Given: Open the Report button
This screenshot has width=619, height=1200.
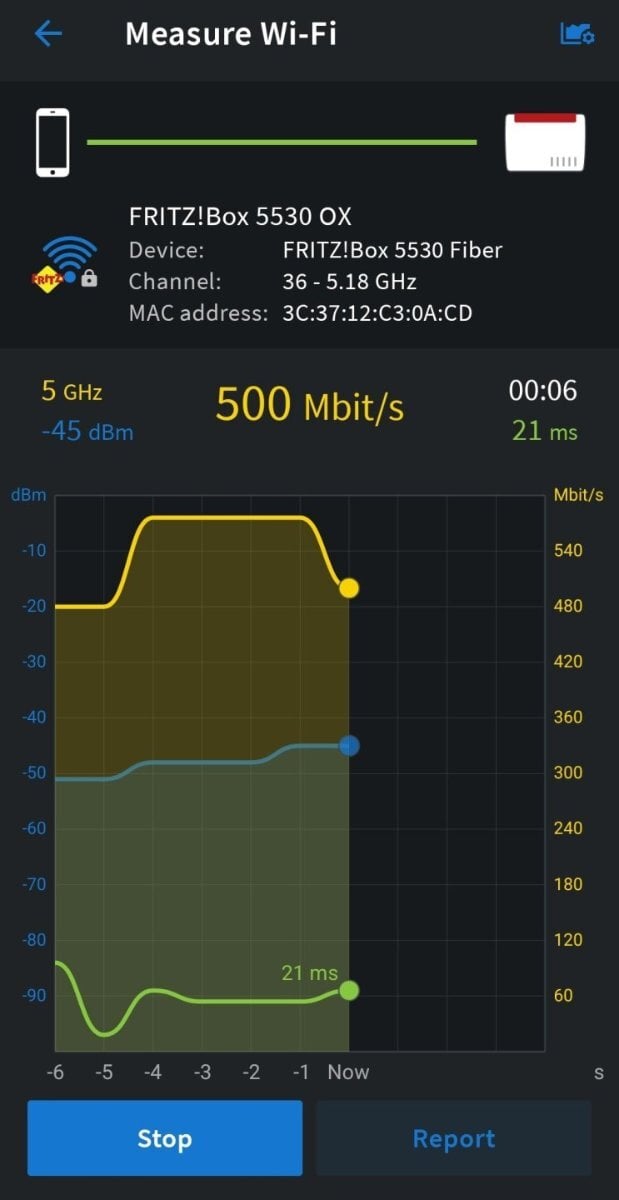Looking at the screenshot, I should point(454,1138).
